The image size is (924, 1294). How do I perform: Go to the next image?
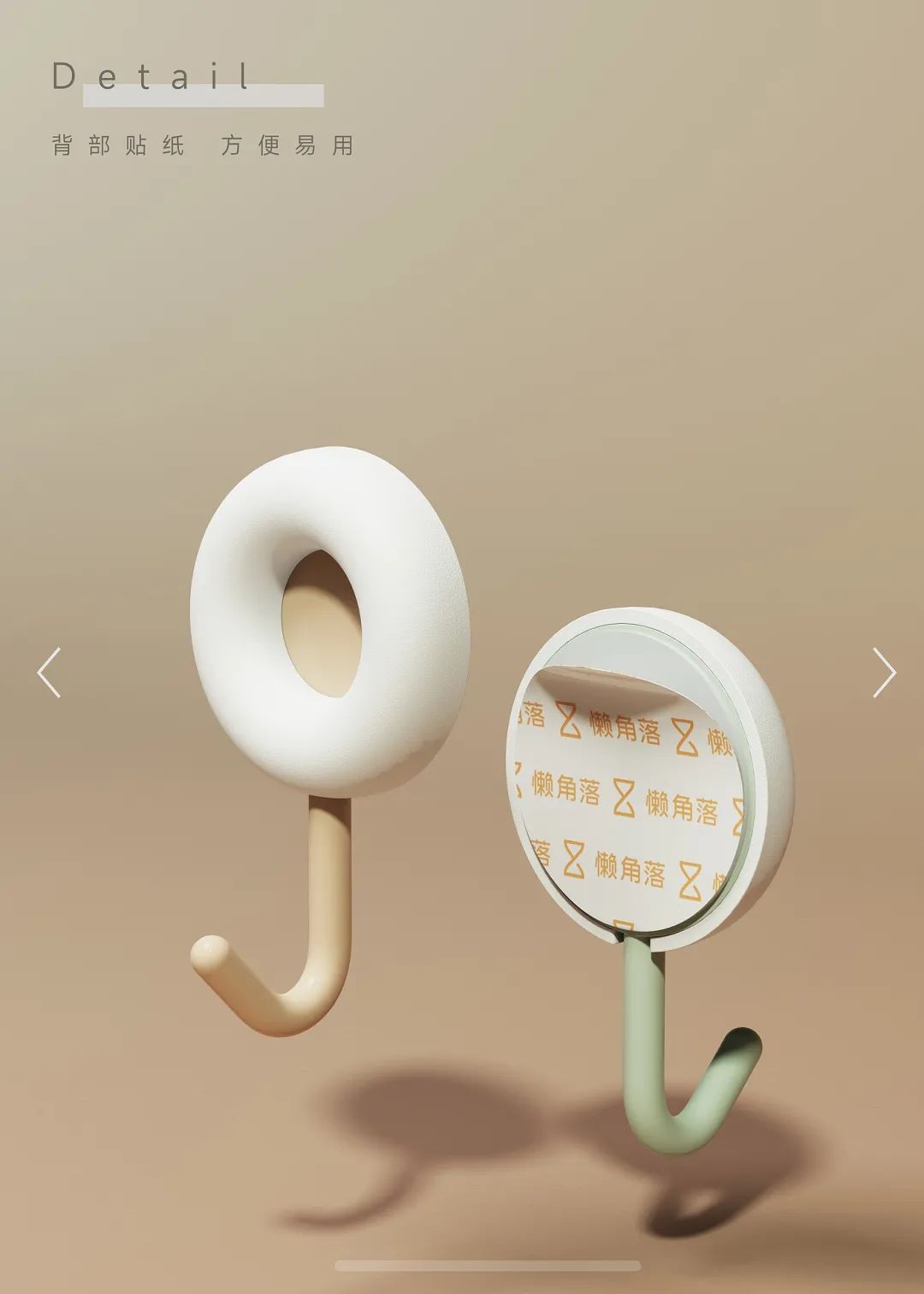coord(884,673)
